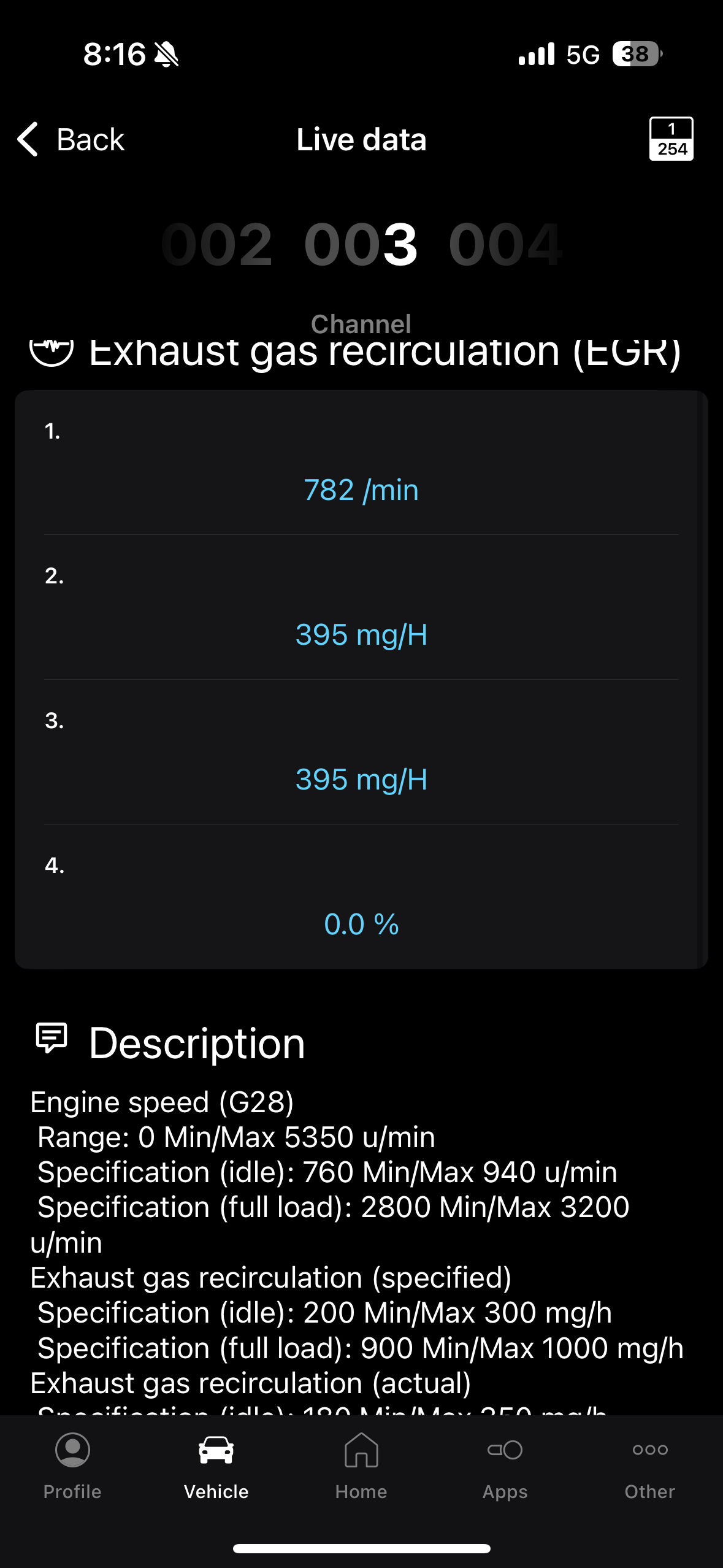Select channel 002 in the picker
Image resolution: width=723 pixels, height=1568 pixels.
click(x=216, y=245)
